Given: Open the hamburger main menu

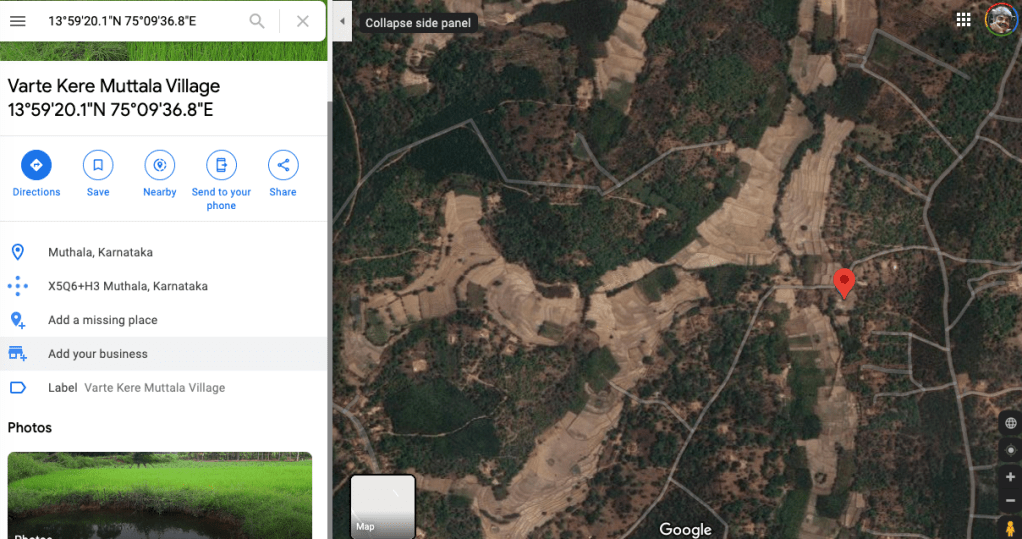Looking at the screenshot, I should (18, 21).
